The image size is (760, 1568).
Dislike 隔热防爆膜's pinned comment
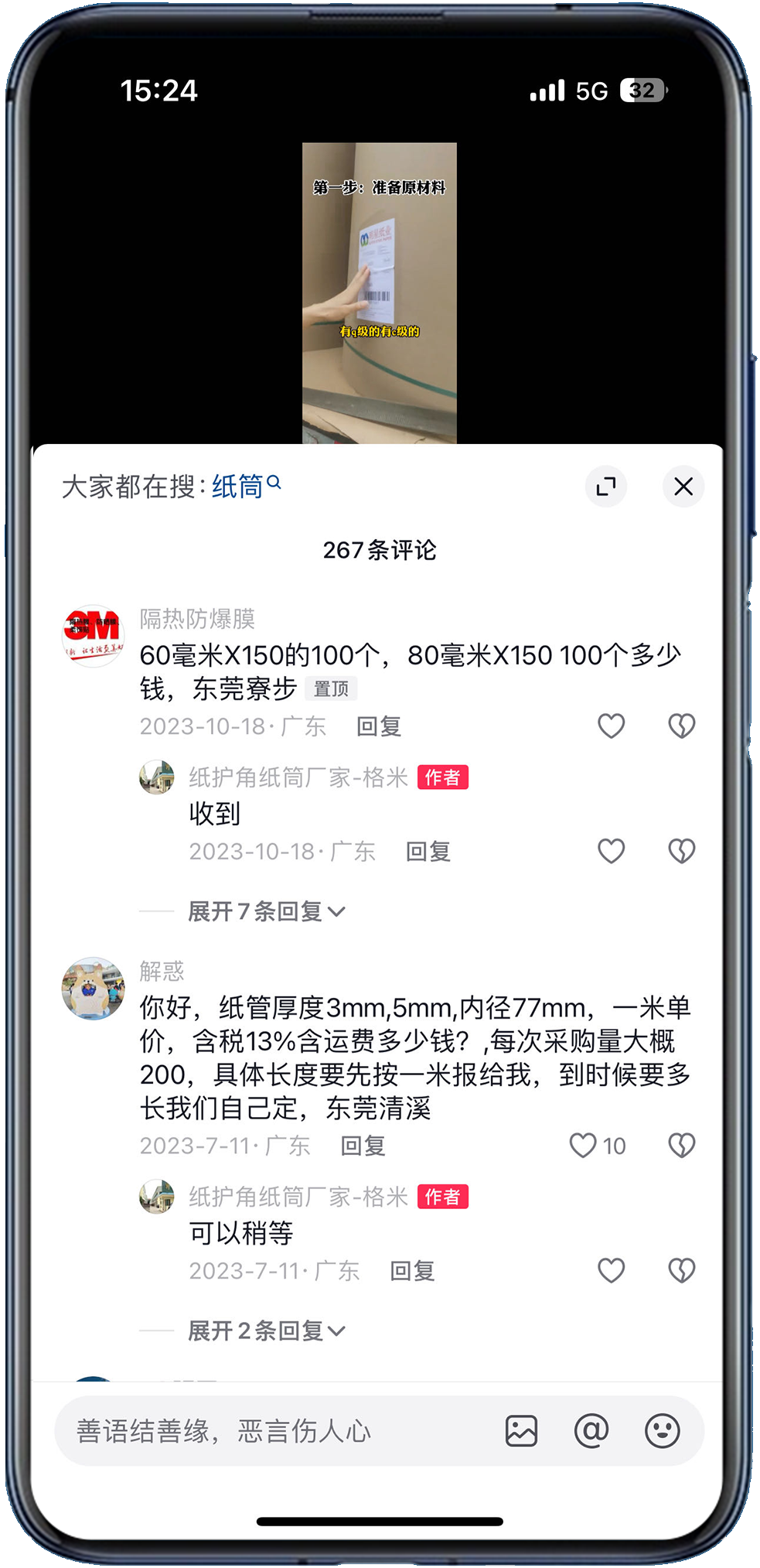[x=681, y=726]
